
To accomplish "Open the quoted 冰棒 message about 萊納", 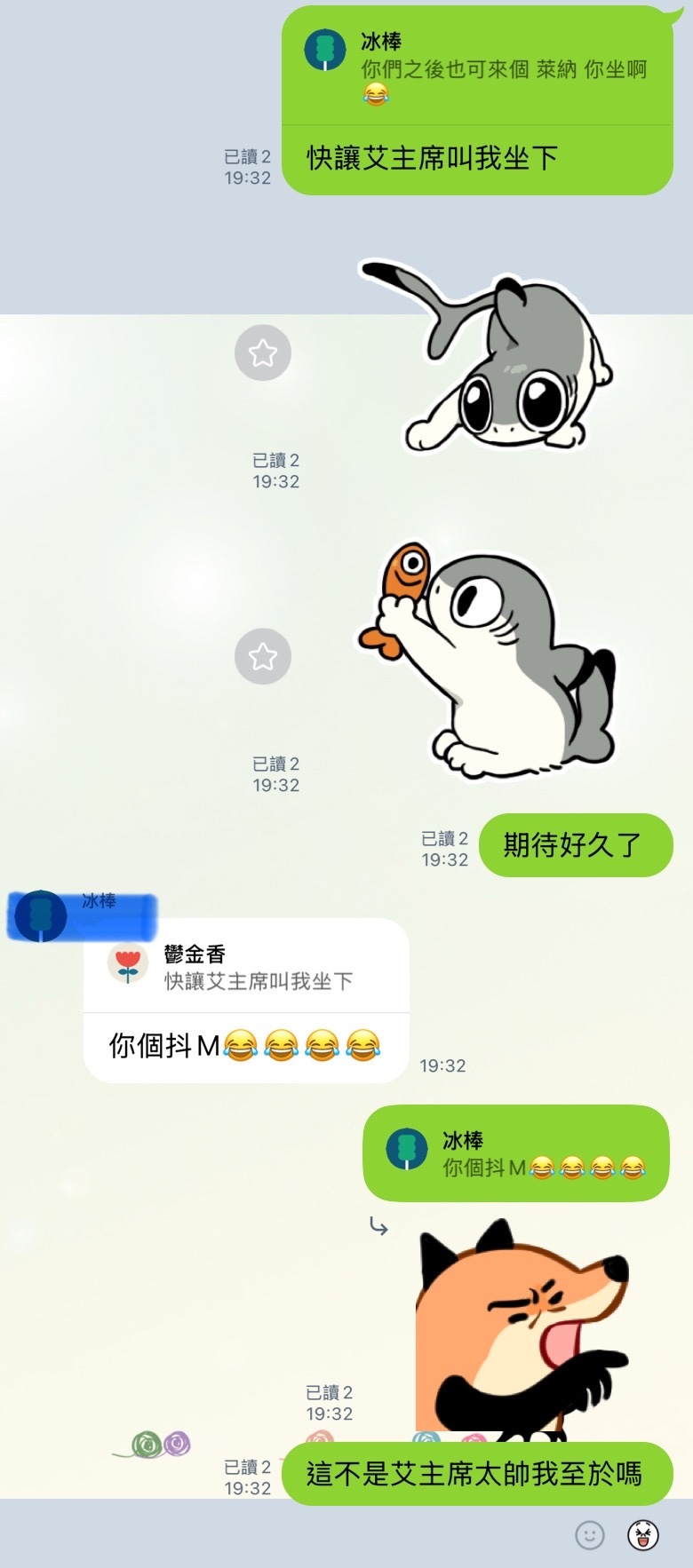I will [x=477, y=68].
